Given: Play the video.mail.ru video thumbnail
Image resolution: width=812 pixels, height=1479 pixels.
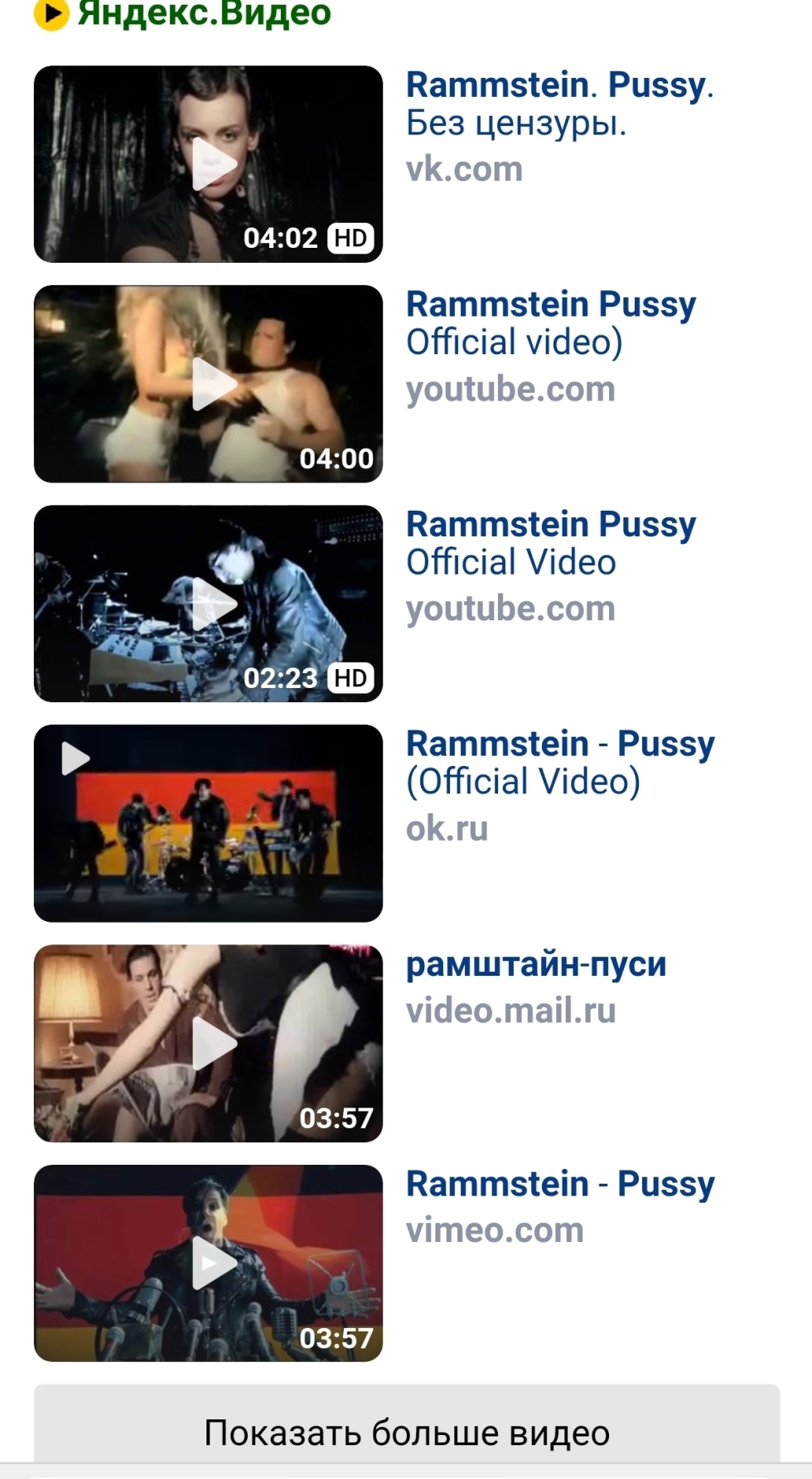Looking at the screenshot, I should (x=208, y=1043).
